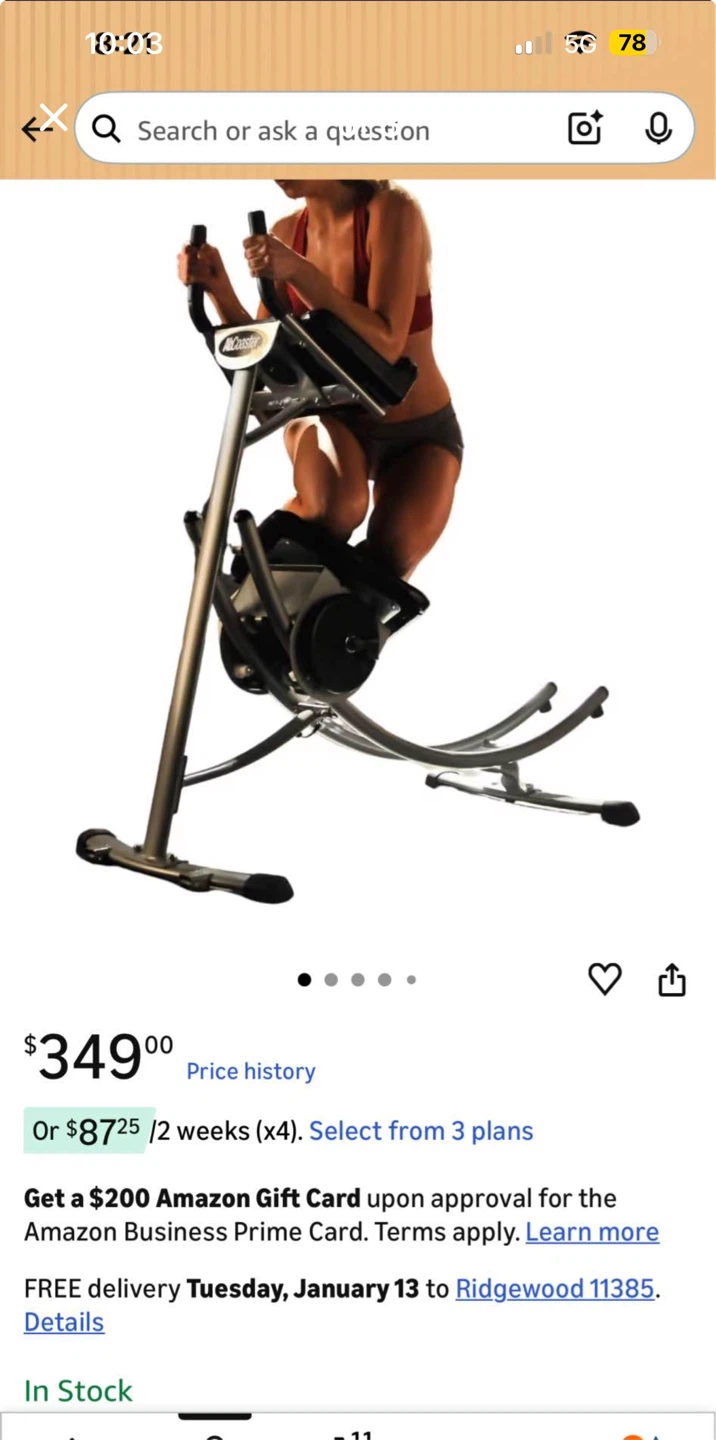Screen dimensions: 716x1440
Task: Open Price history
Action: (250, 1071)
